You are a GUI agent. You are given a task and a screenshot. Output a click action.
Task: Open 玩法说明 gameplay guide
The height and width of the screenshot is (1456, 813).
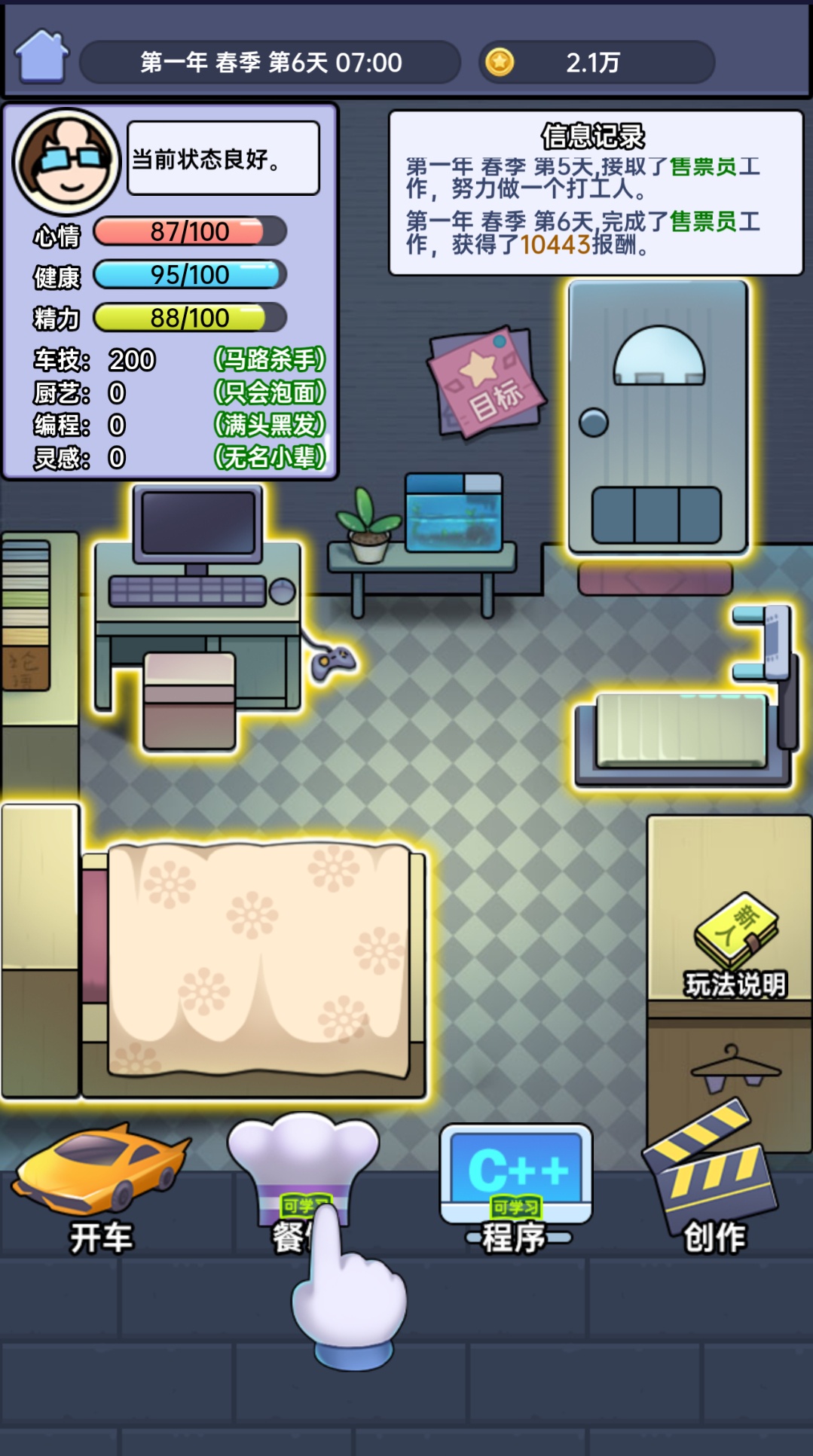pyautogui.click(x=735, y=942)
